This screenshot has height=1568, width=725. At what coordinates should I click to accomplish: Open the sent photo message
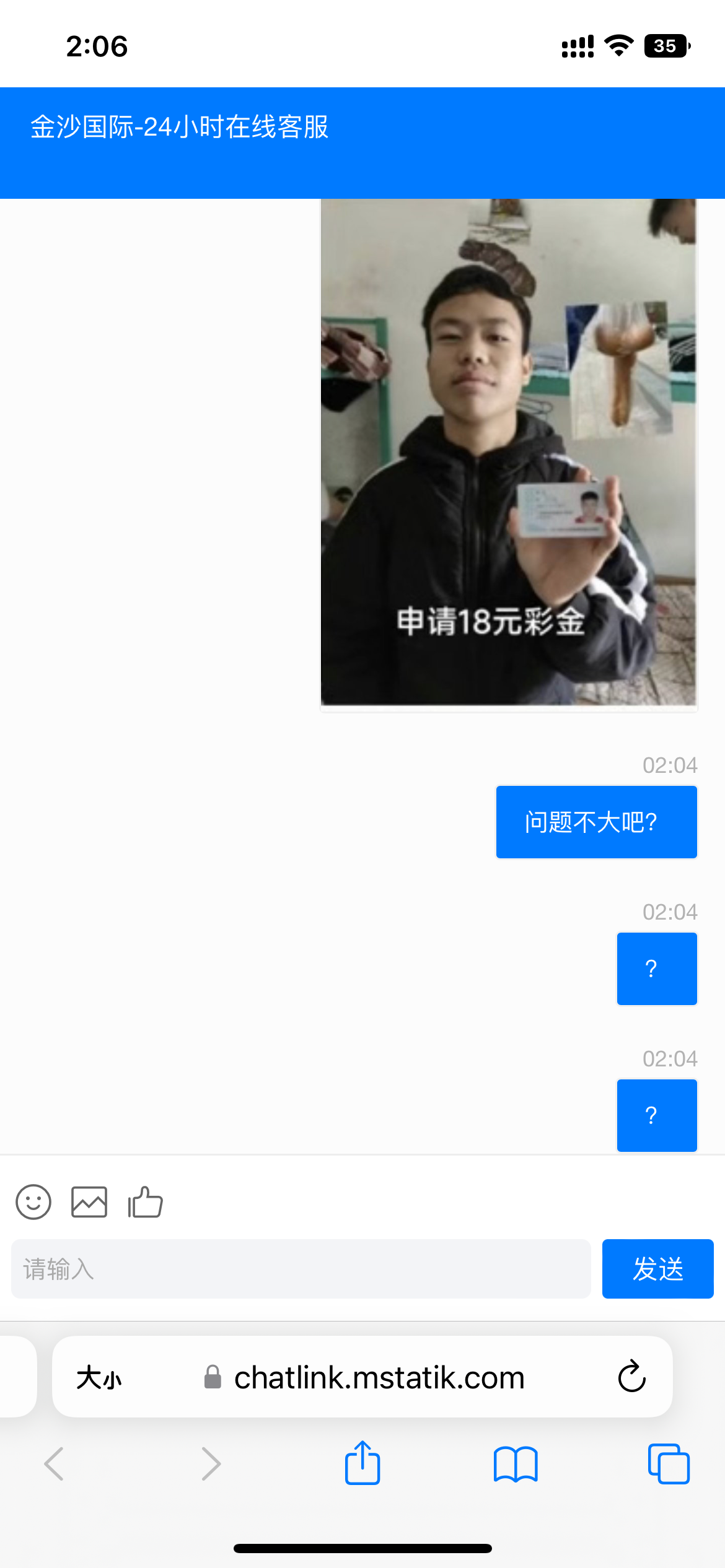point(508,452)
